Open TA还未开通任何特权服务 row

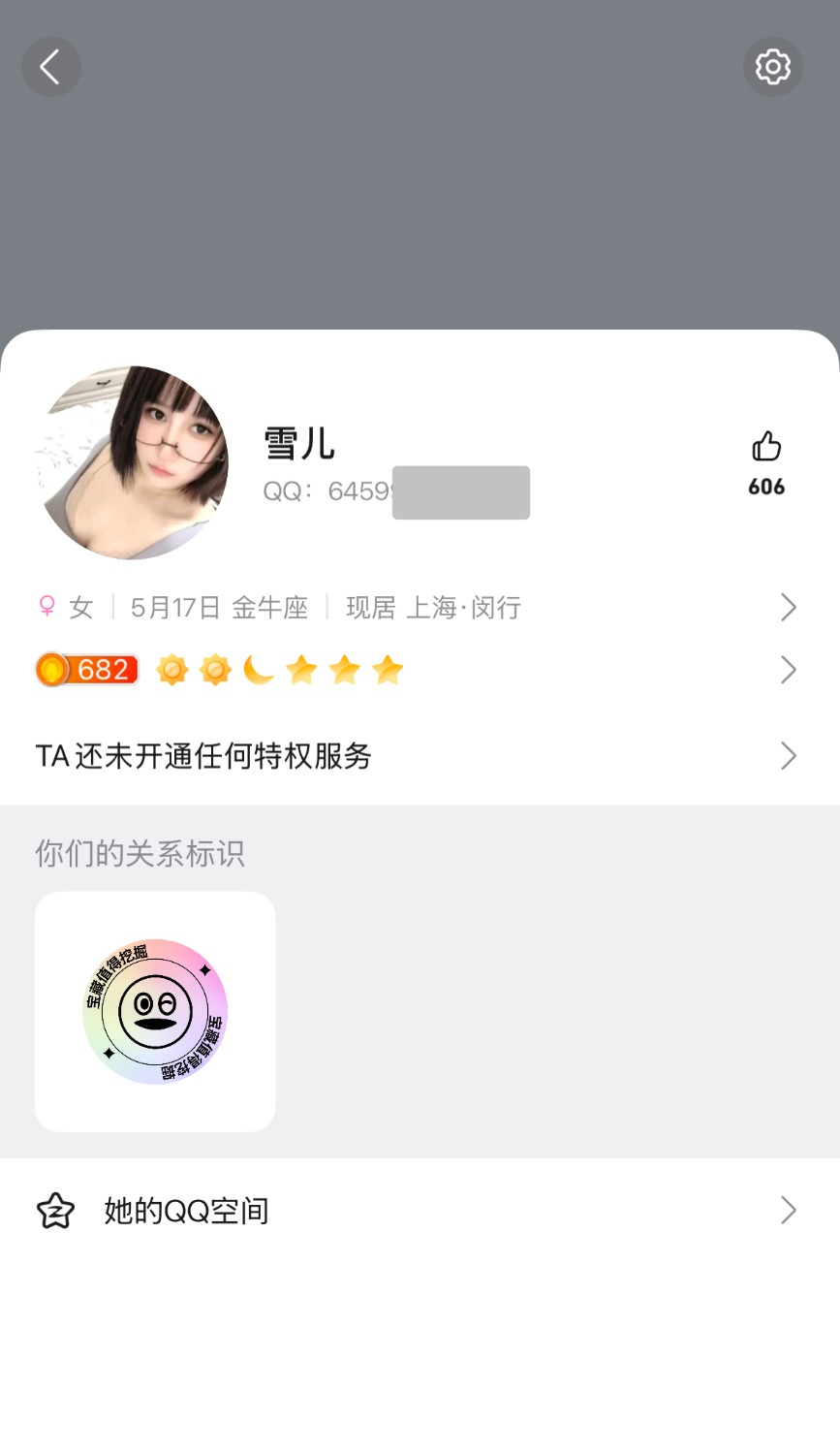417,756
